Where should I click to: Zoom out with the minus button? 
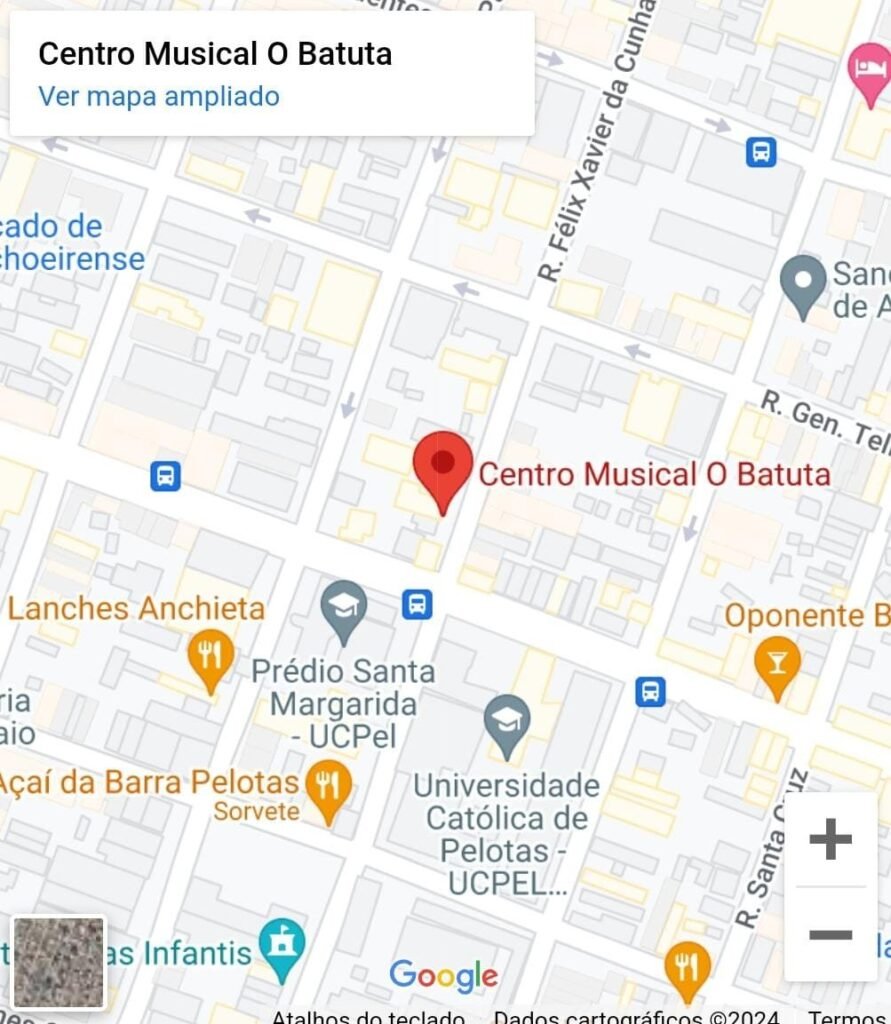(830, 935)
